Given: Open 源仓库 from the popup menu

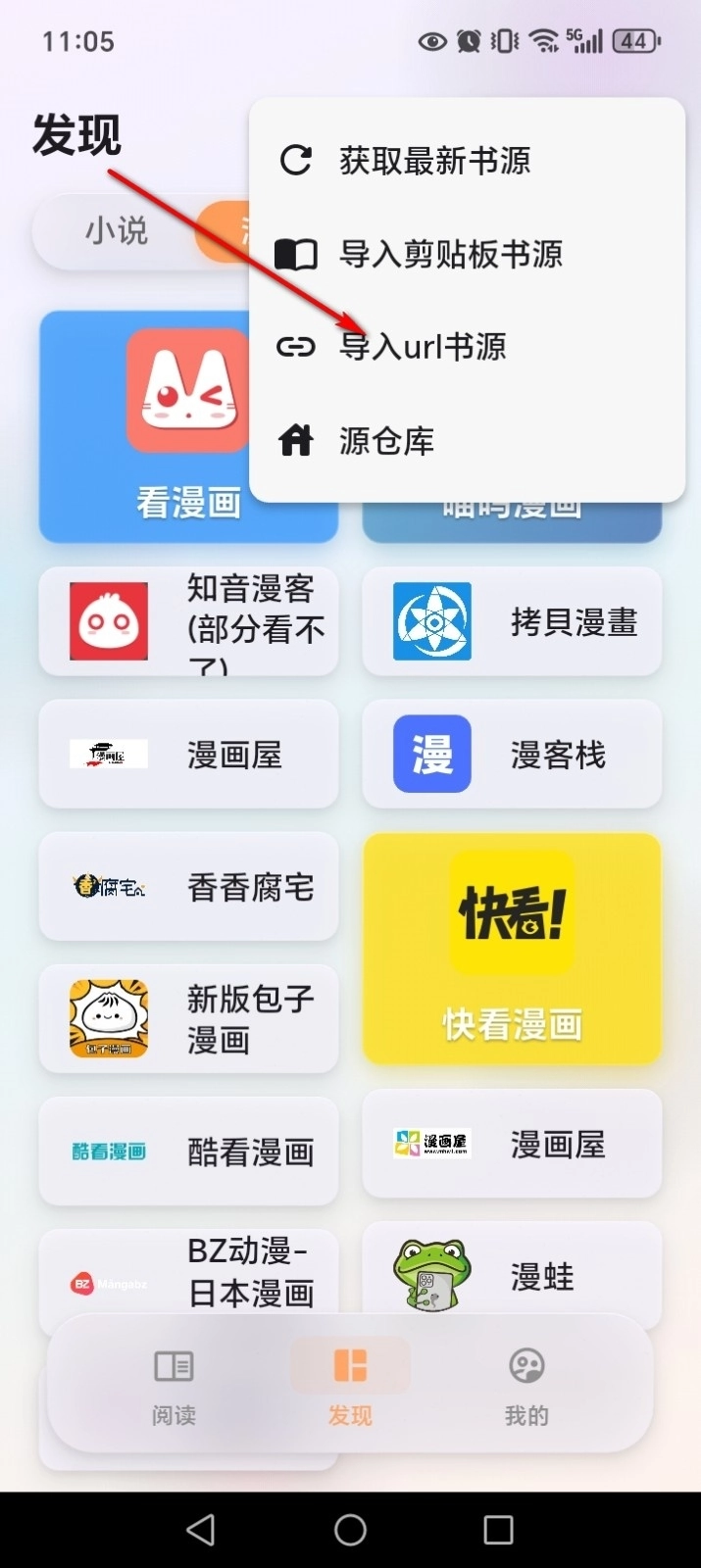Looking at the screenshot, I should point(386,441).
